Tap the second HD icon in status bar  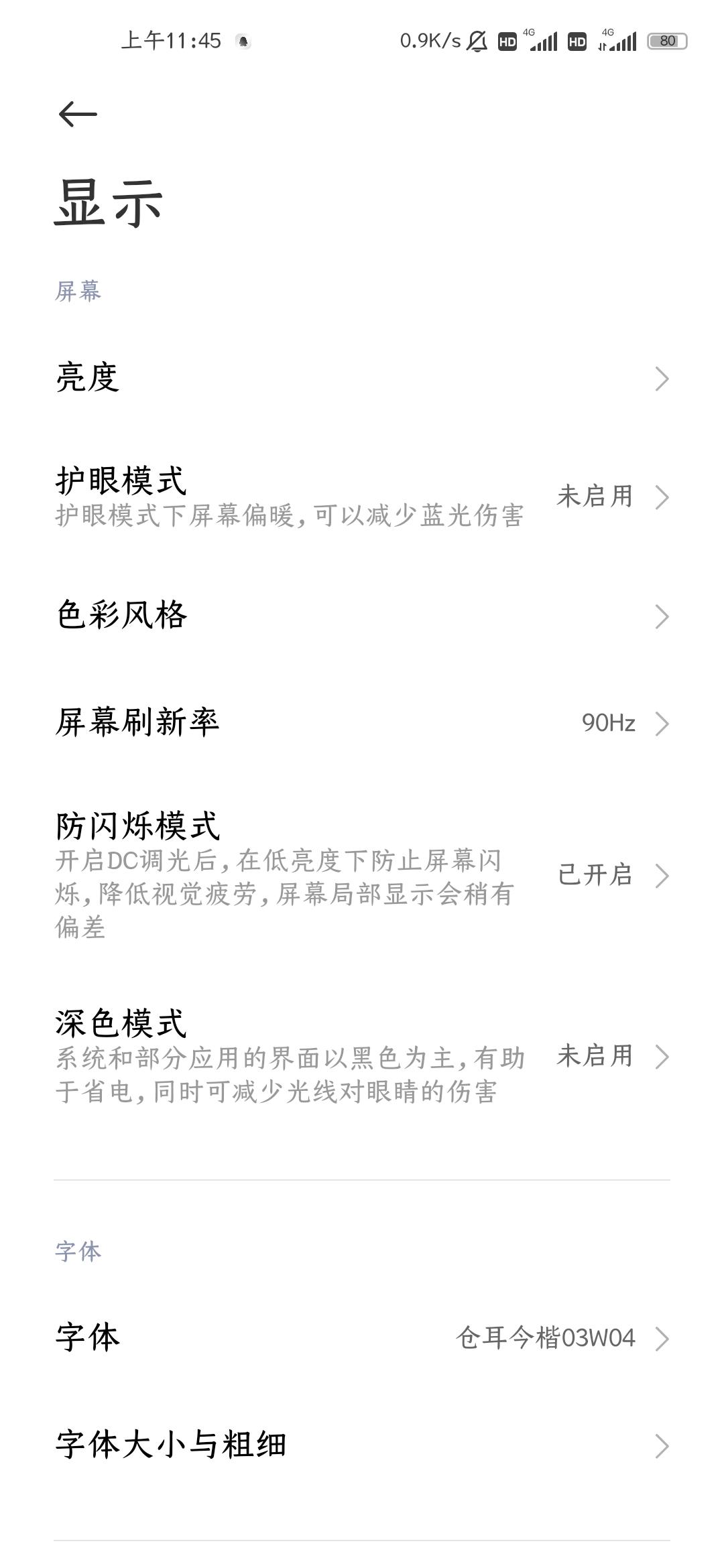pyautogui.click(x=578, y=42)
